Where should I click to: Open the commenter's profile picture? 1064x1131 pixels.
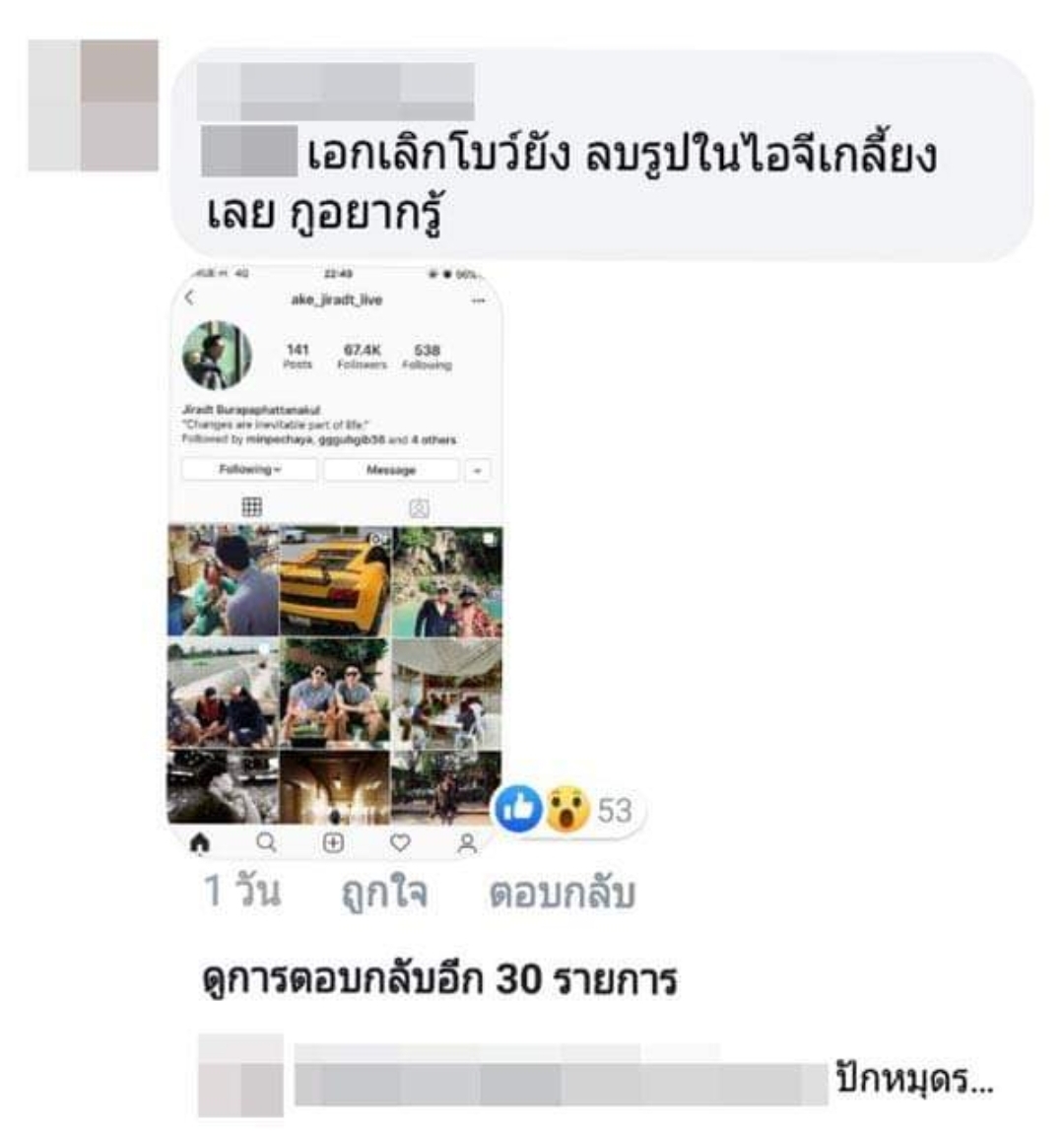(x=94, y=105)
